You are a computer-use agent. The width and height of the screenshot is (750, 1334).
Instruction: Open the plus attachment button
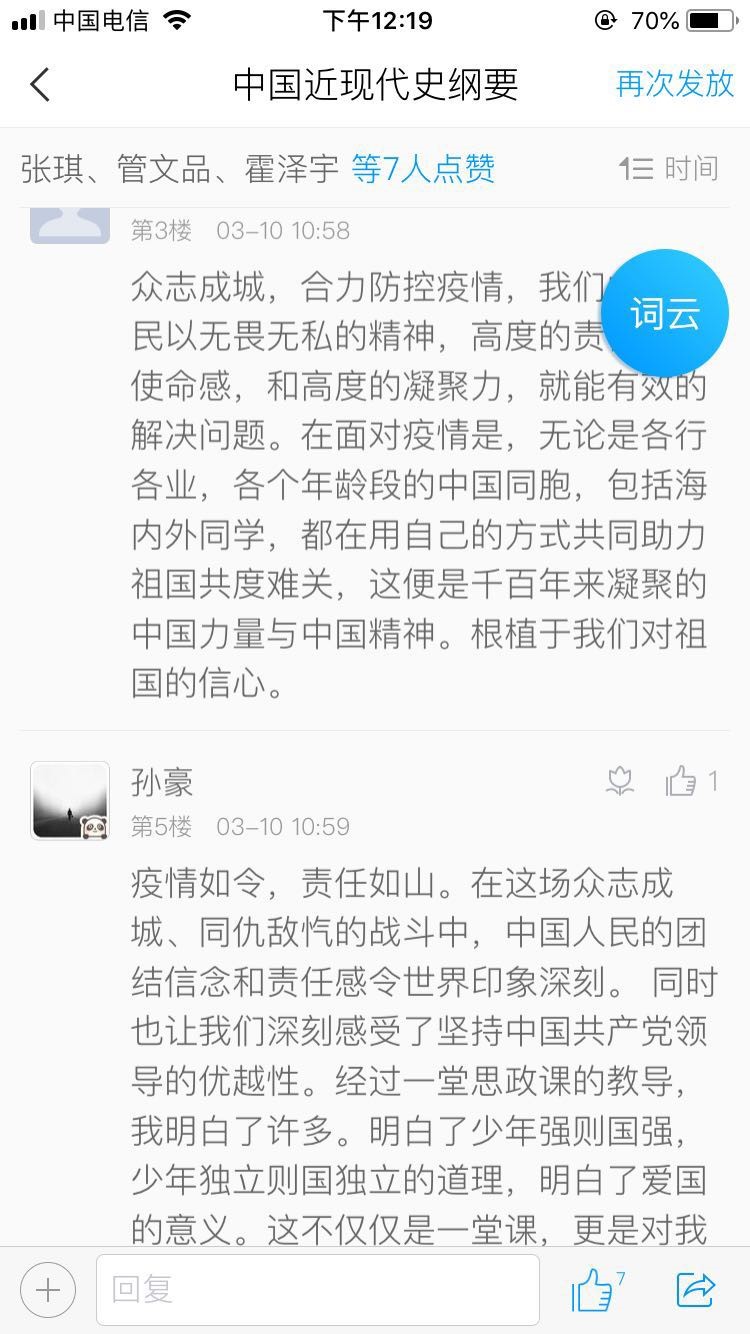47,1290
